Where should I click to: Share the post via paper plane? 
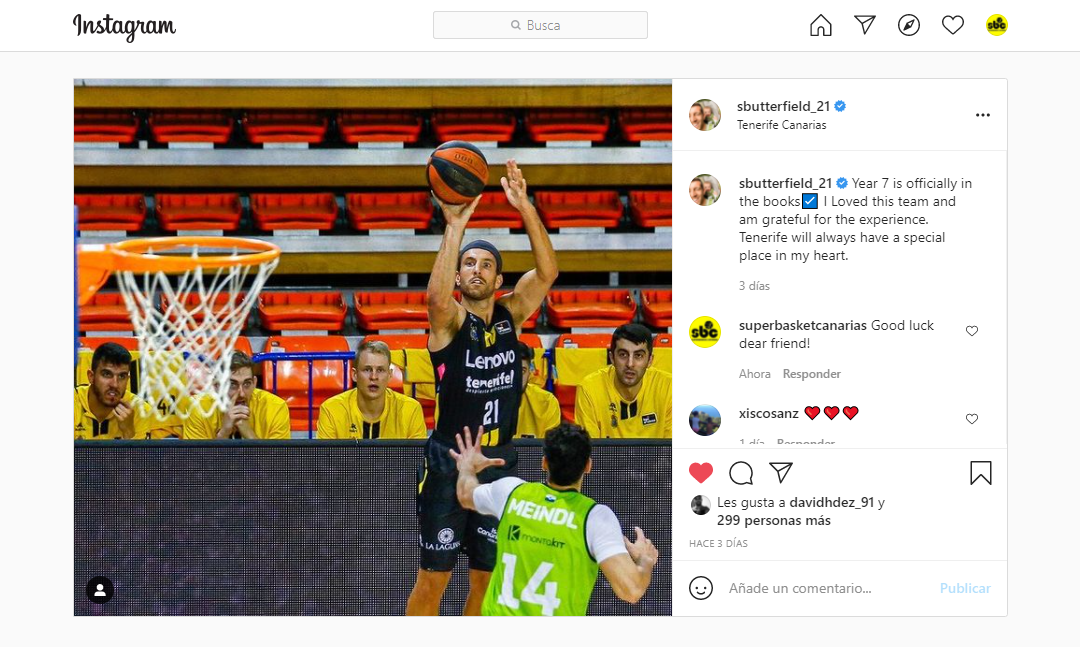point(781,473)
